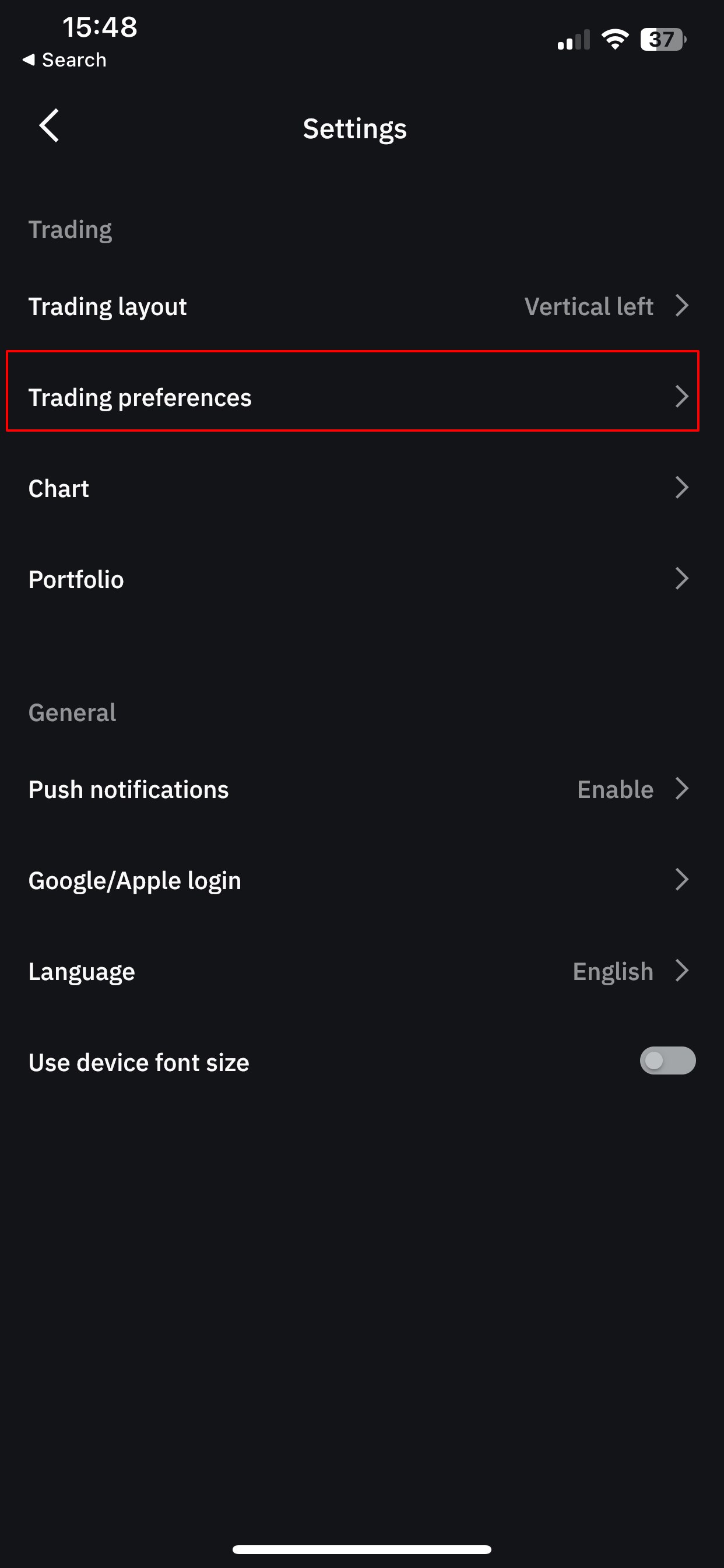Go back from the Settings screen
This screenshot has height=1568, width=724.
click(50, 126)
